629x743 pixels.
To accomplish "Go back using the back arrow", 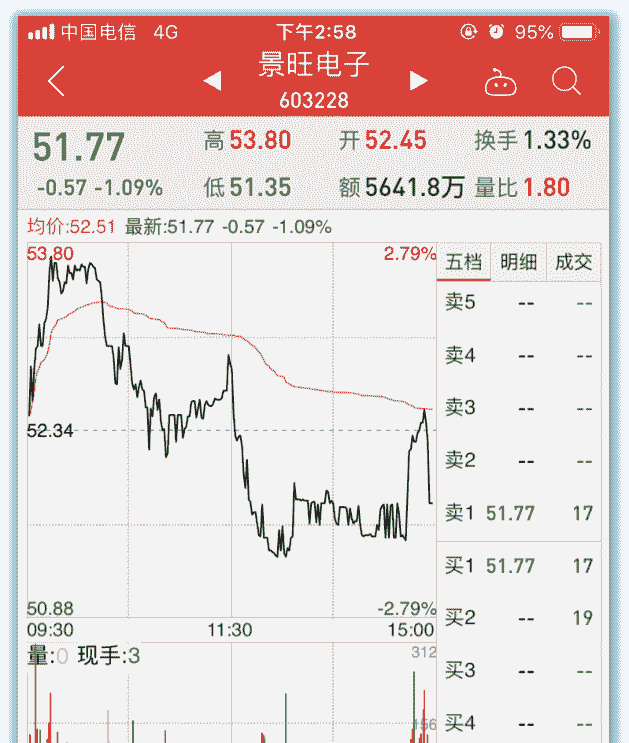I will [56, 82].
